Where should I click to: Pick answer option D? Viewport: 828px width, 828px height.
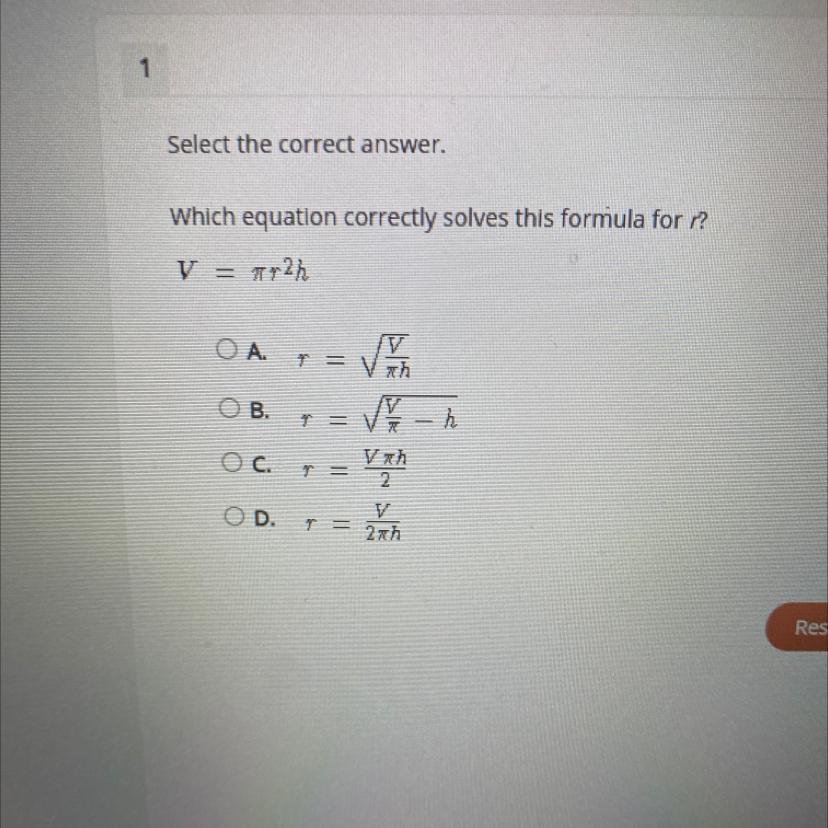[x=235, y=517]
